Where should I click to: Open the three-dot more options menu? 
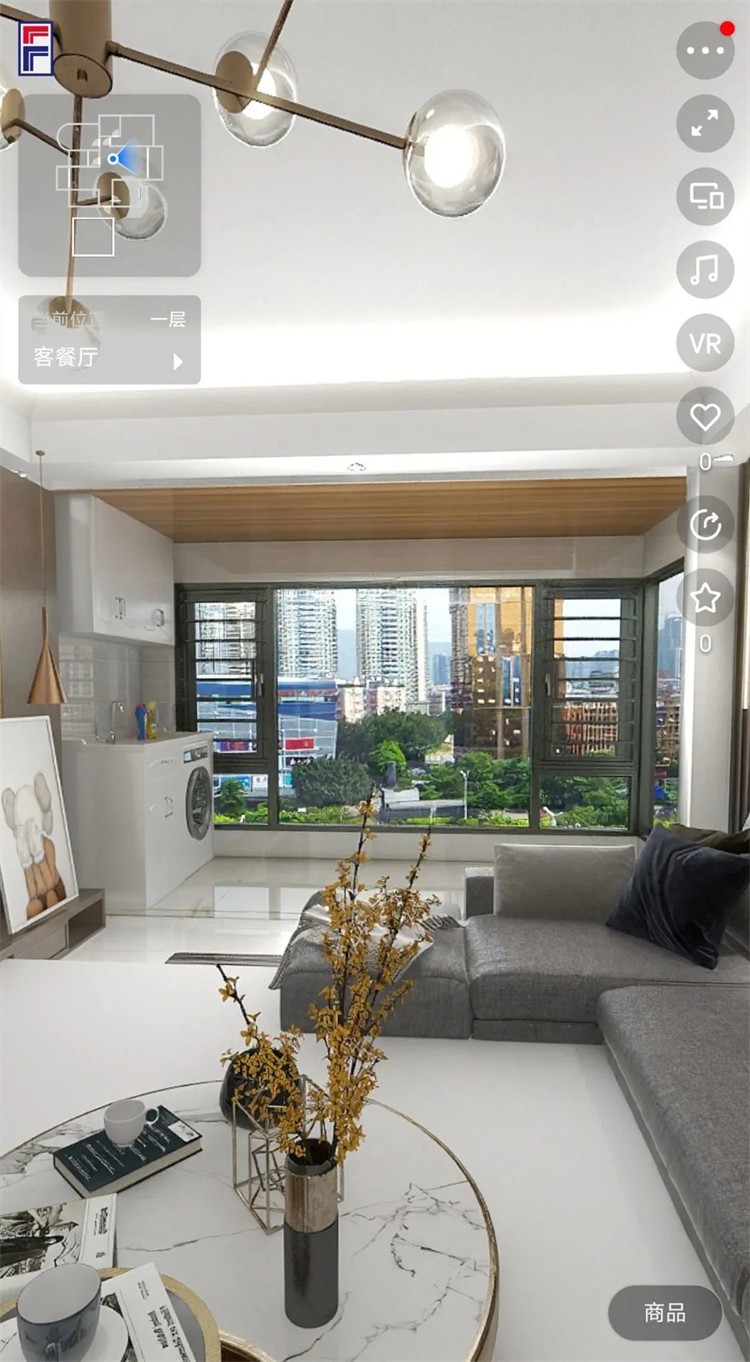(705, 50)
